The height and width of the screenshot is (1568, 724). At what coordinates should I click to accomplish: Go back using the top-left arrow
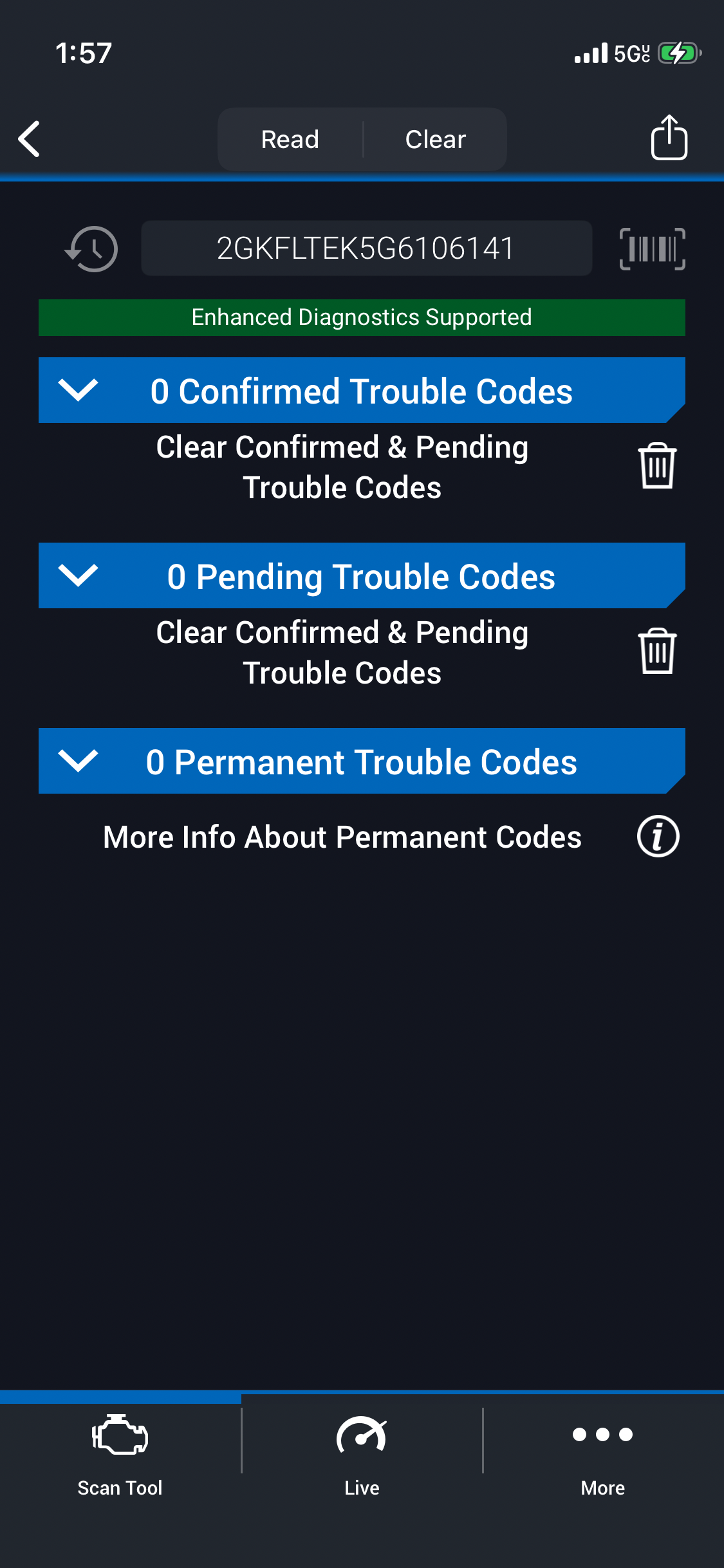click(x=30, y=139)
